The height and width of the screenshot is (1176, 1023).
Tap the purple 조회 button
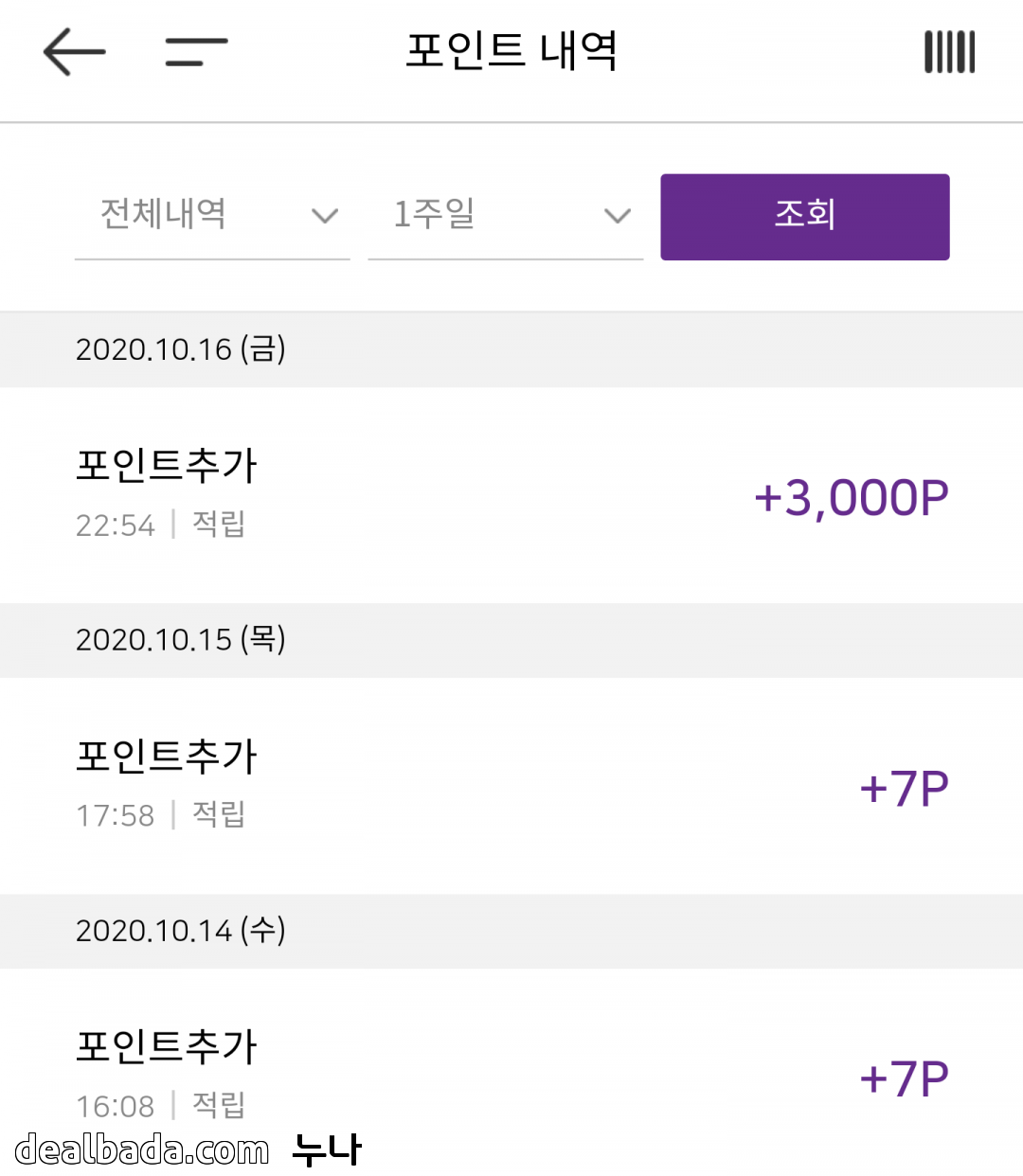pos(804,217)
